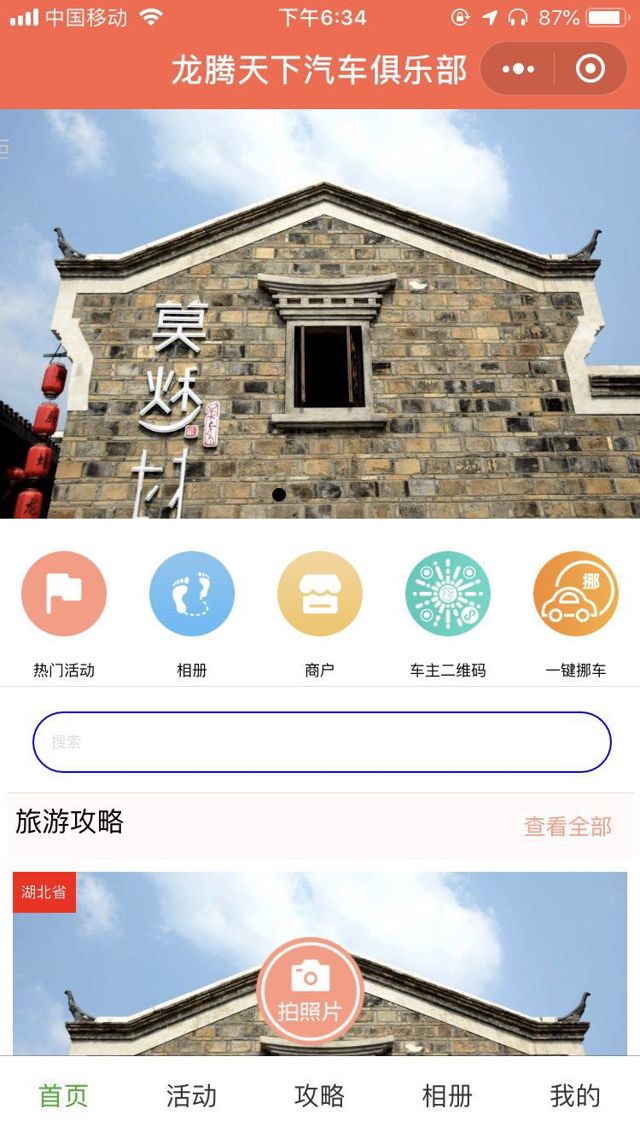Viewport: 640px width, 1138px height.
Task: Go to the 攻略 guides tab
Action: (x=320, y=1096)
